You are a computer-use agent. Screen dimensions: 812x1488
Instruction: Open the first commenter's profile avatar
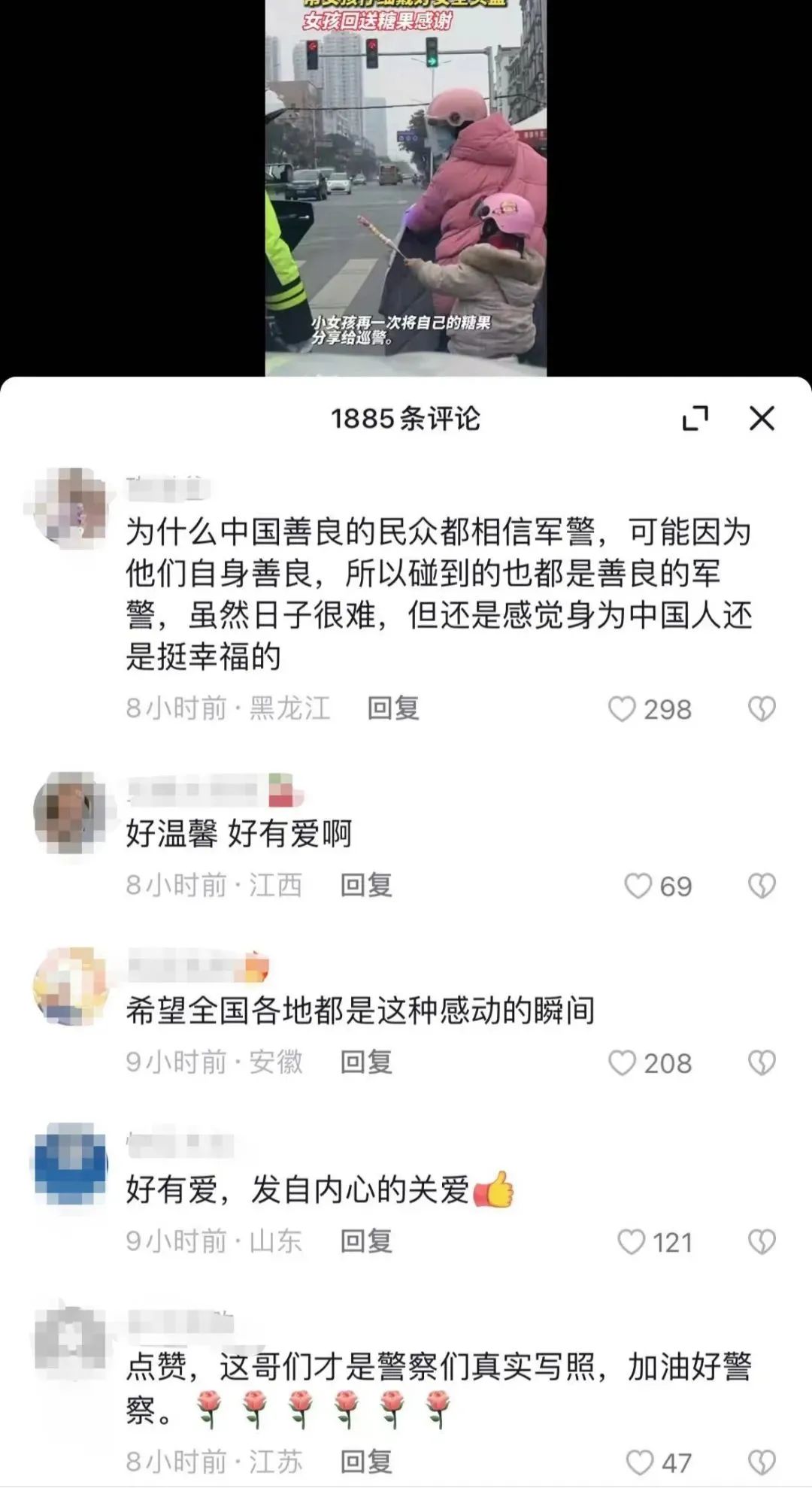(x=71, y=500)
